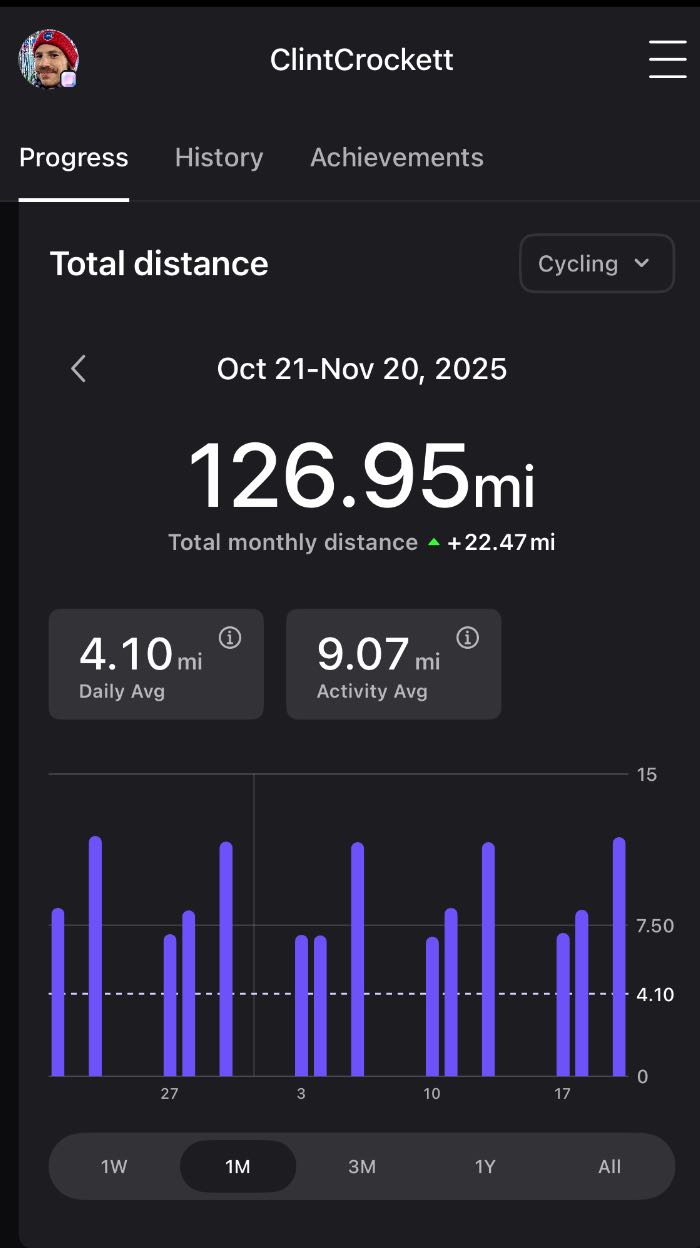The height and width of the screenshot is (1248, 700).
Task: Show info about Daily Avg
Action: tap(230, 638)
